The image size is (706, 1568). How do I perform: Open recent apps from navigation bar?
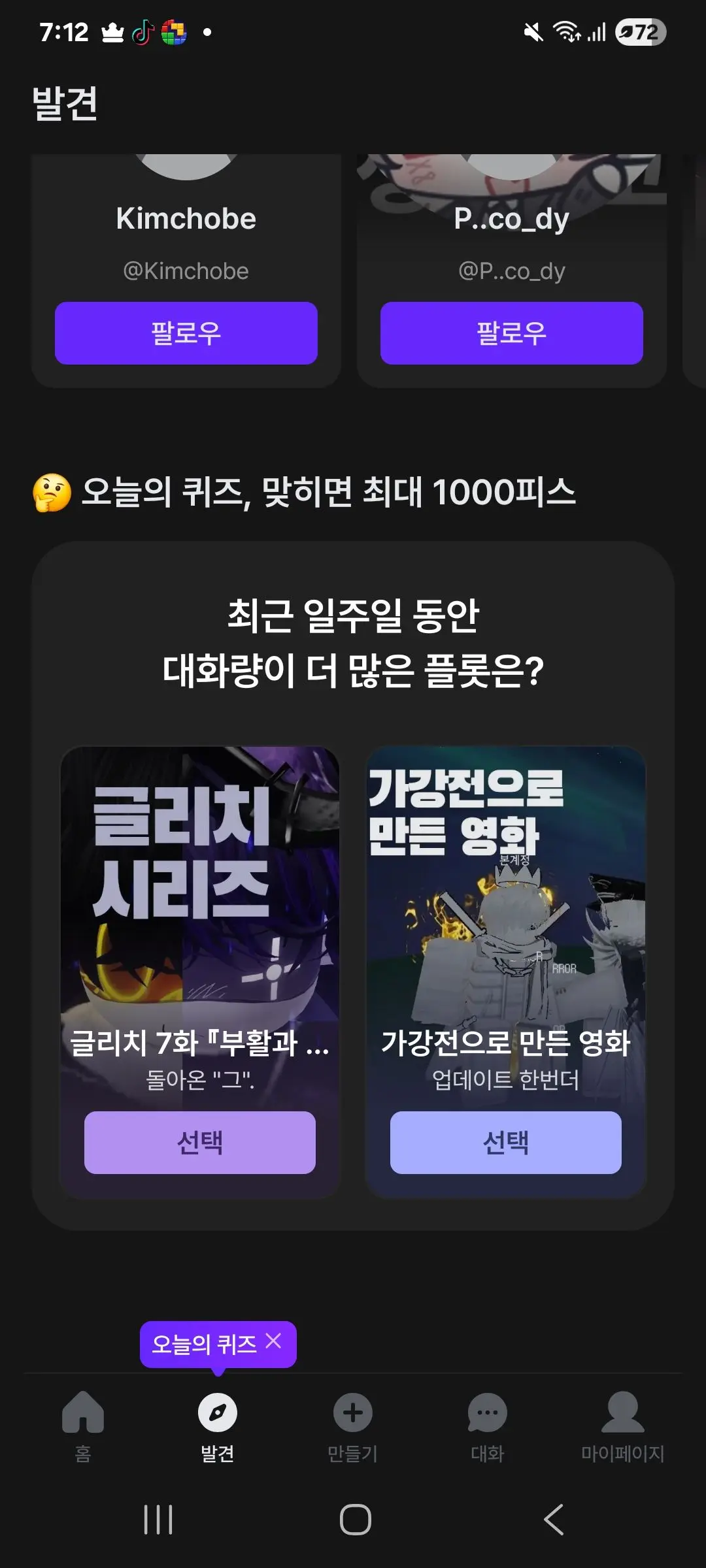(x=158, y=1520)
